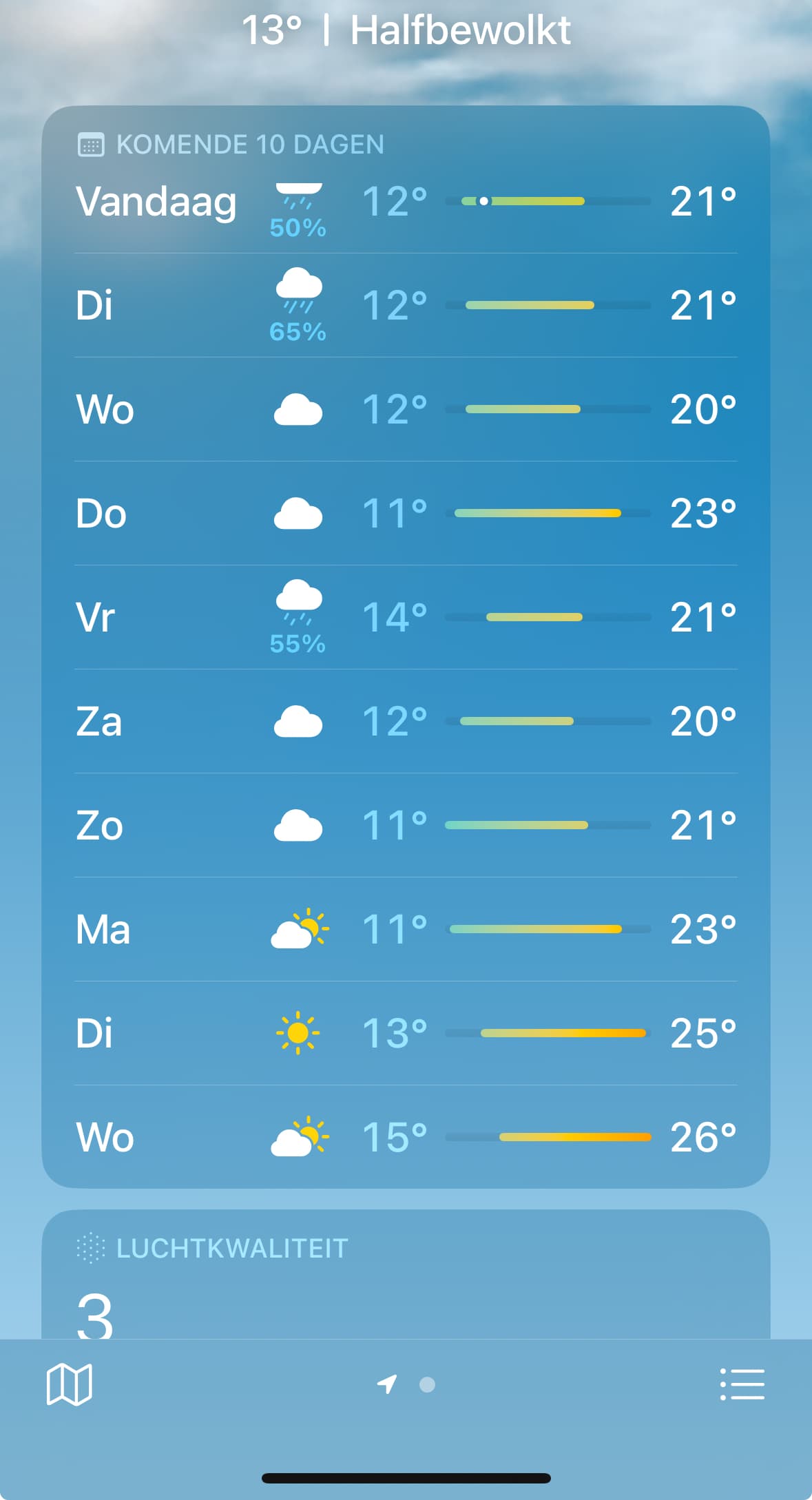Open the Zo forecast row
The width and height of the screenshot is (812, 1500).
pyautogui.click(x=406, y=825)
